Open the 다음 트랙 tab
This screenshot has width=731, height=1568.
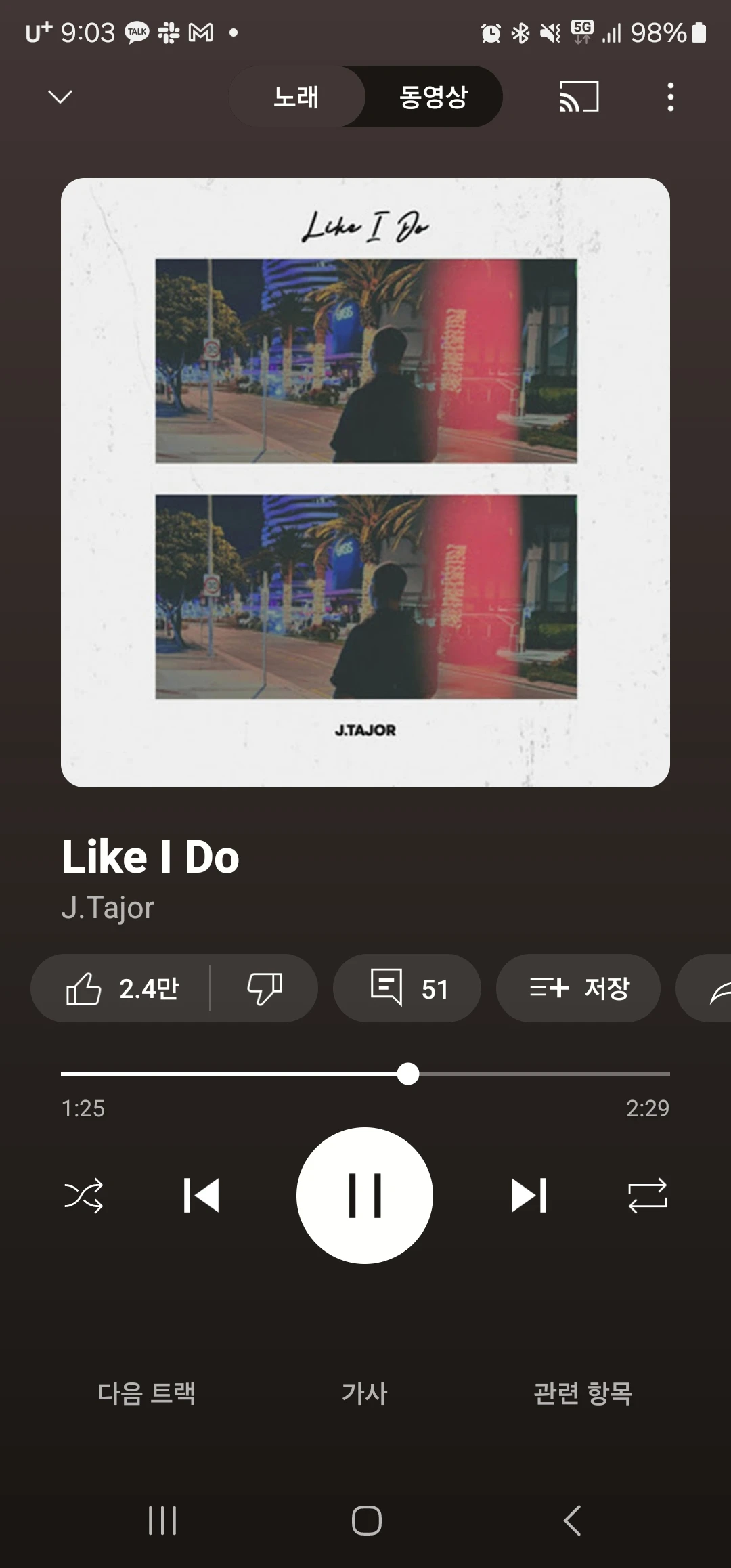click(146, 1393)
